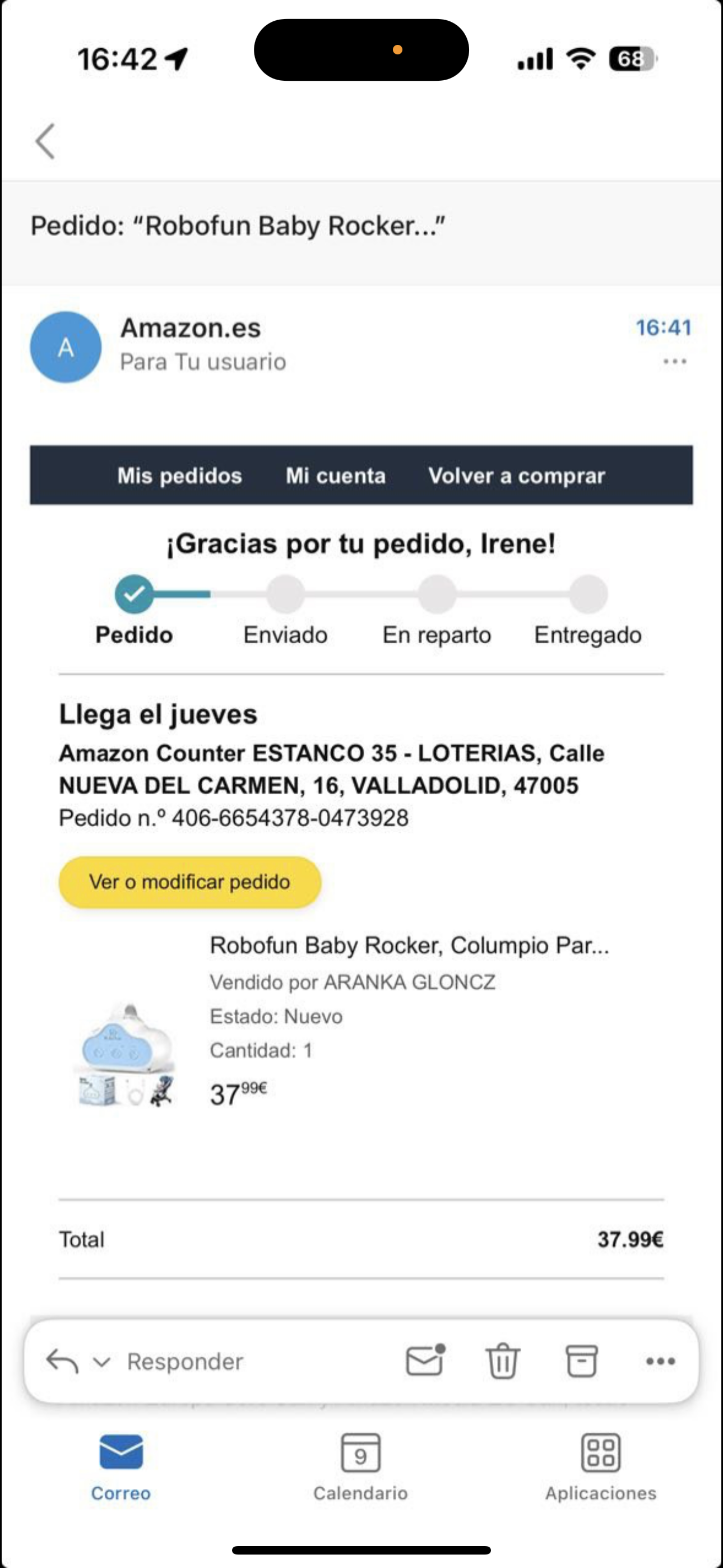Delete this email with the trash icon
The height and width of the screenshot is (1568, 723).
click(503, 1361)
